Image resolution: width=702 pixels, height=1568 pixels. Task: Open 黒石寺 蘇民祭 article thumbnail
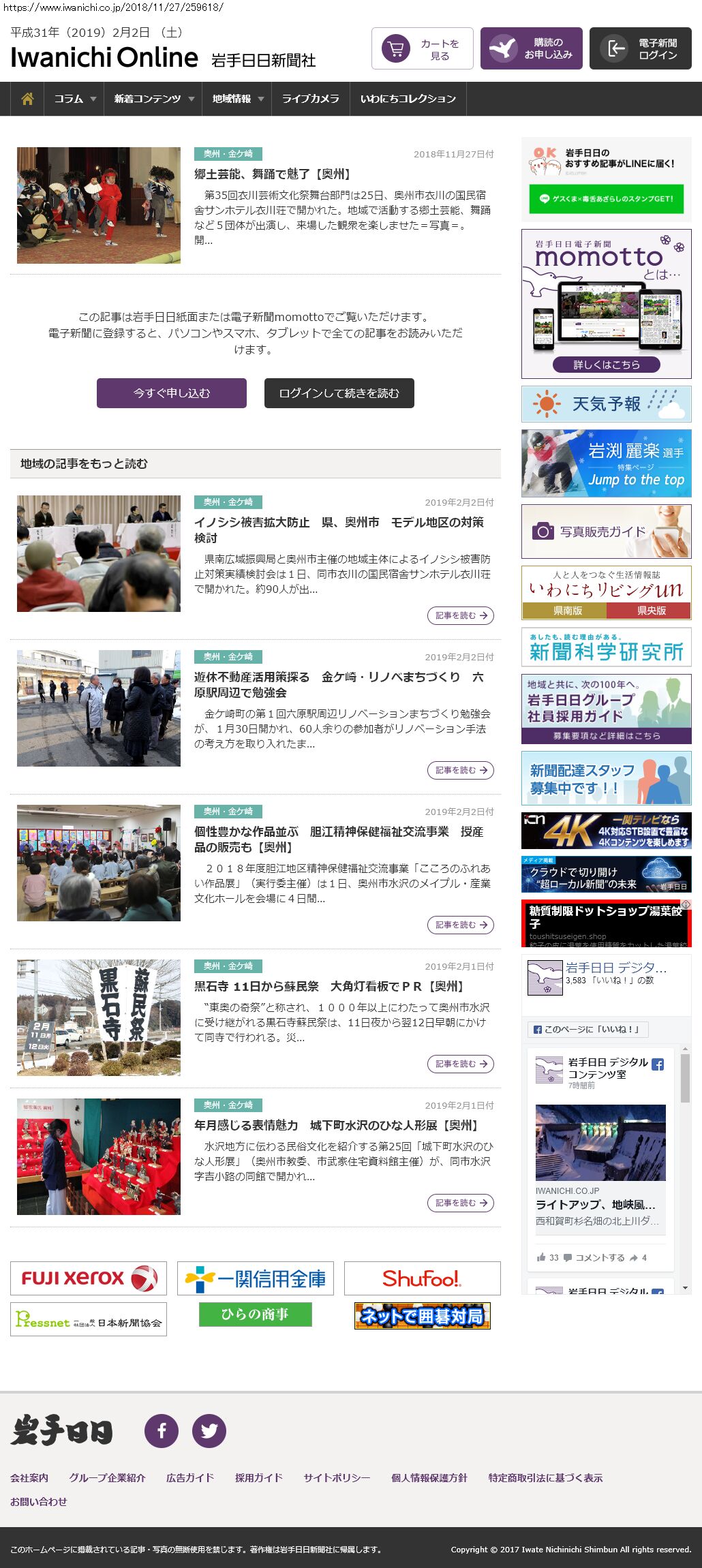pyautogui.click(x=99, y=1017)
